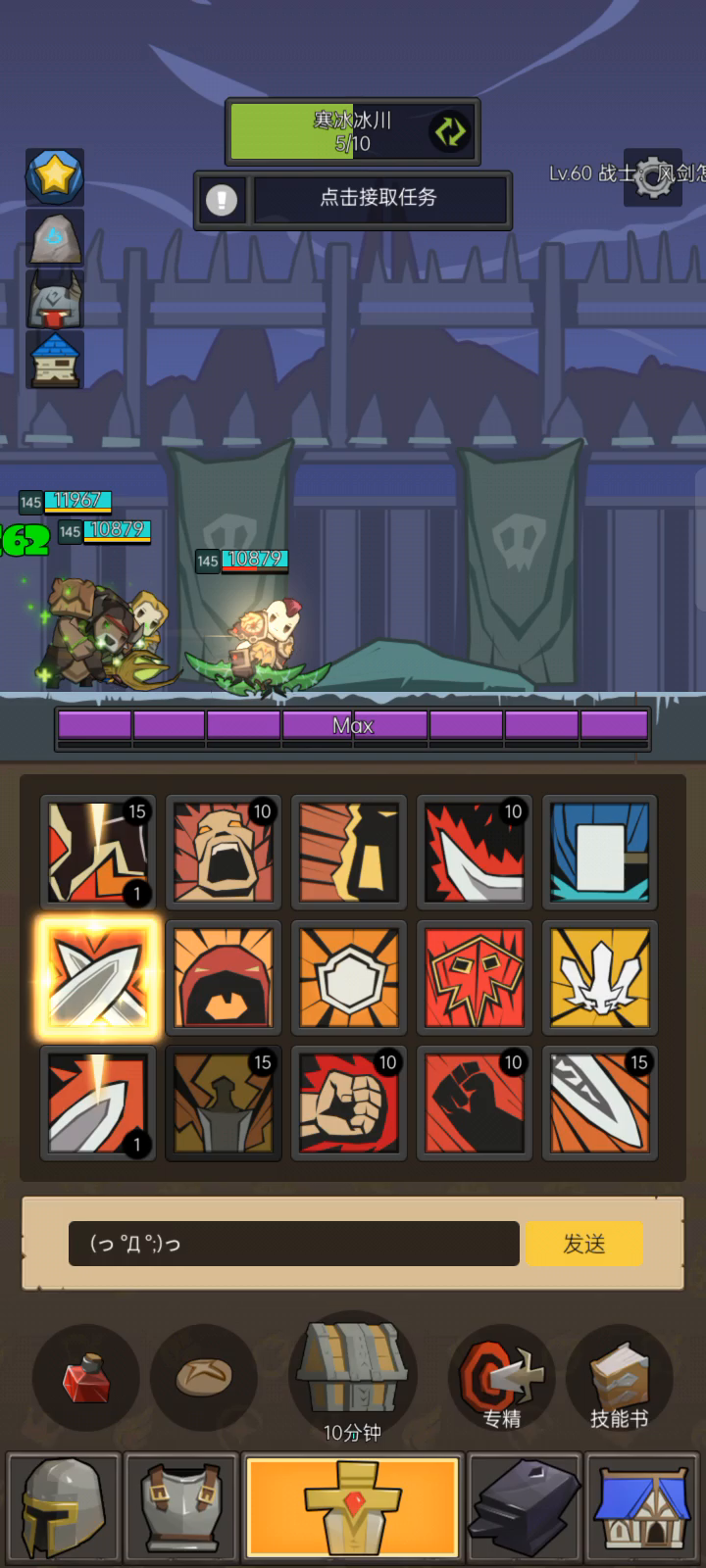The image size is (706, 1568).
Task: Open the settings gear icon
Action: pyautogui.click(x=653, y=177)
